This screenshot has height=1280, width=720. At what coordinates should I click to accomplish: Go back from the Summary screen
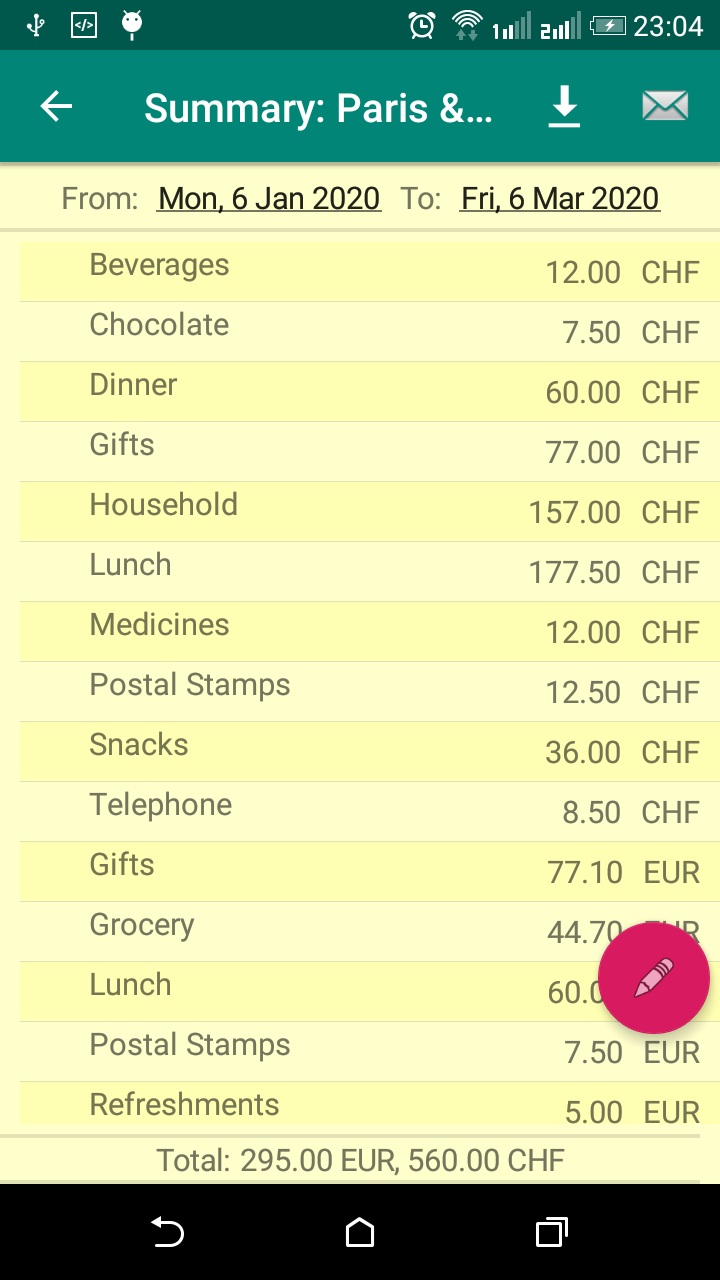[x=57, y=106]
